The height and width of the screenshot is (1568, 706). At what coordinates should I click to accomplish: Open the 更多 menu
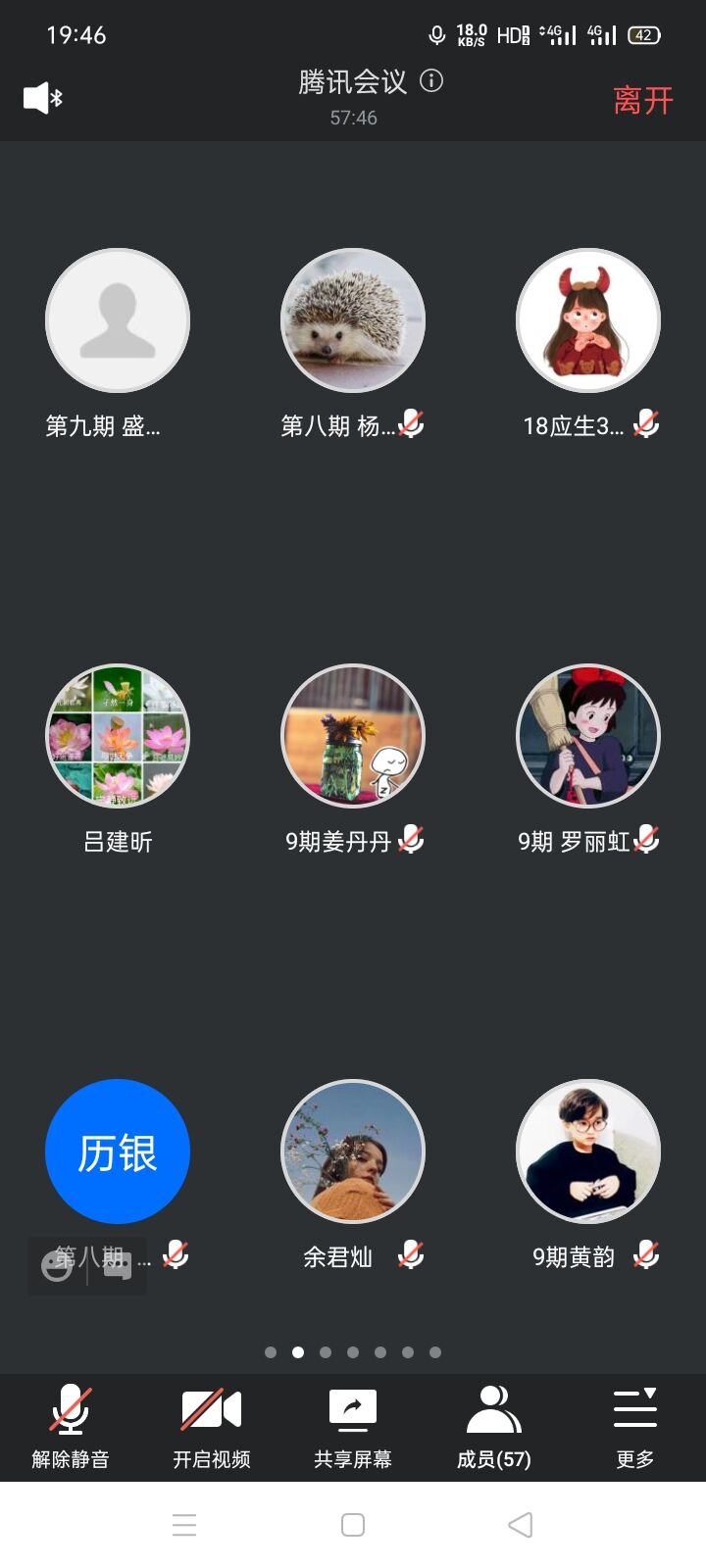coord(635,1427)
